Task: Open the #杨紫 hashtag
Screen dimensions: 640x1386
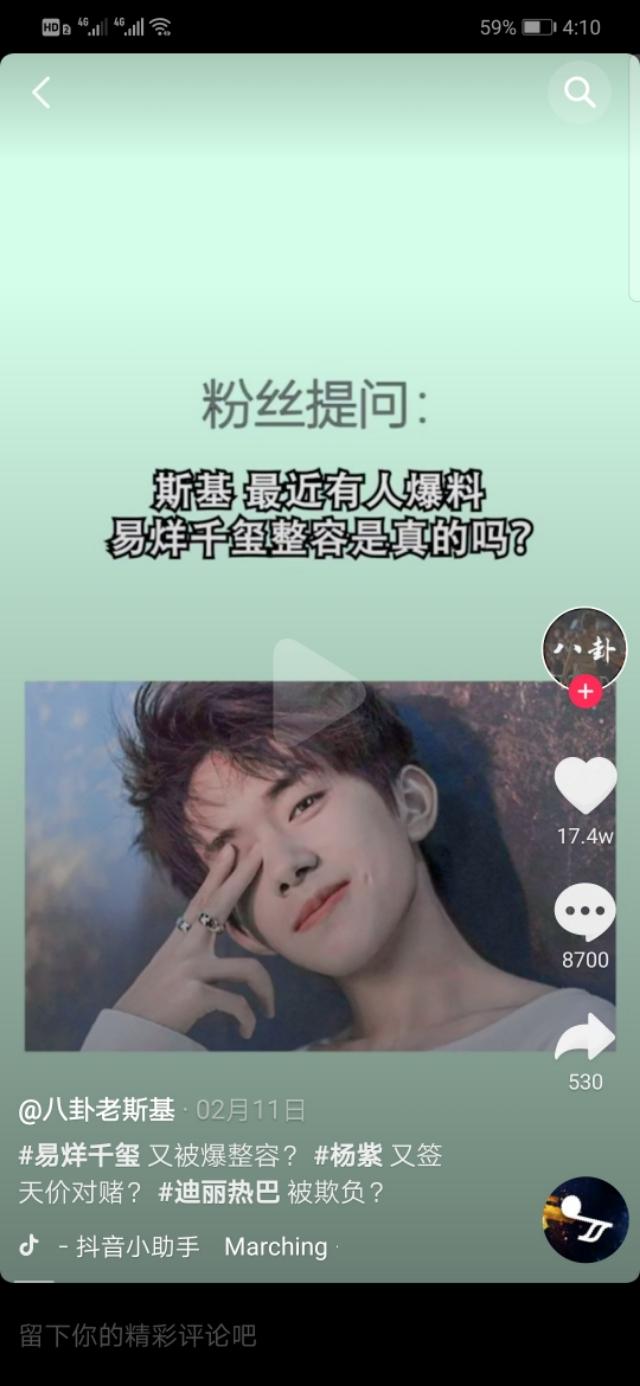Action: click(348, 1156)
